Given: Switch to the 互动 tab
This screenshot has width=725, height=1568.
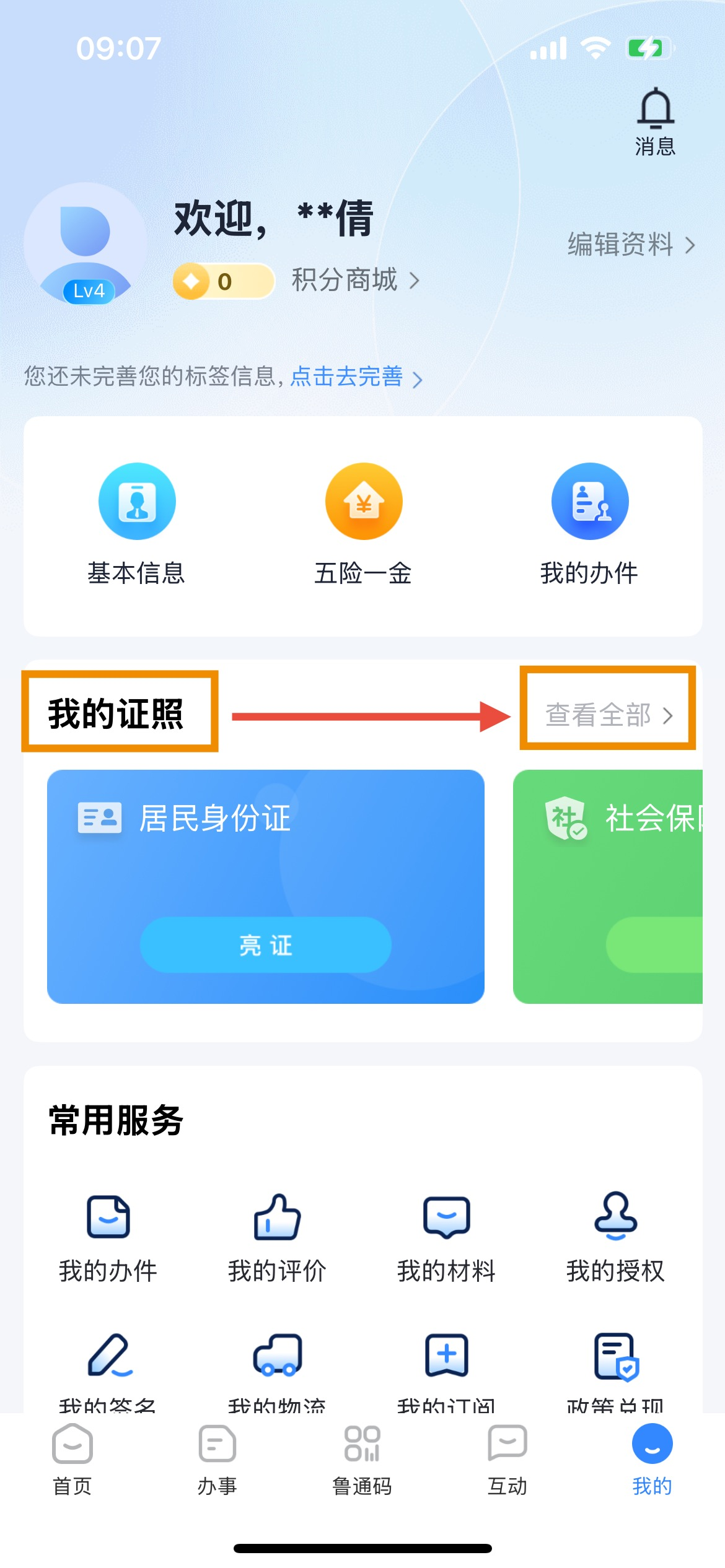Looking at the screenshot, I should 507,1460.
